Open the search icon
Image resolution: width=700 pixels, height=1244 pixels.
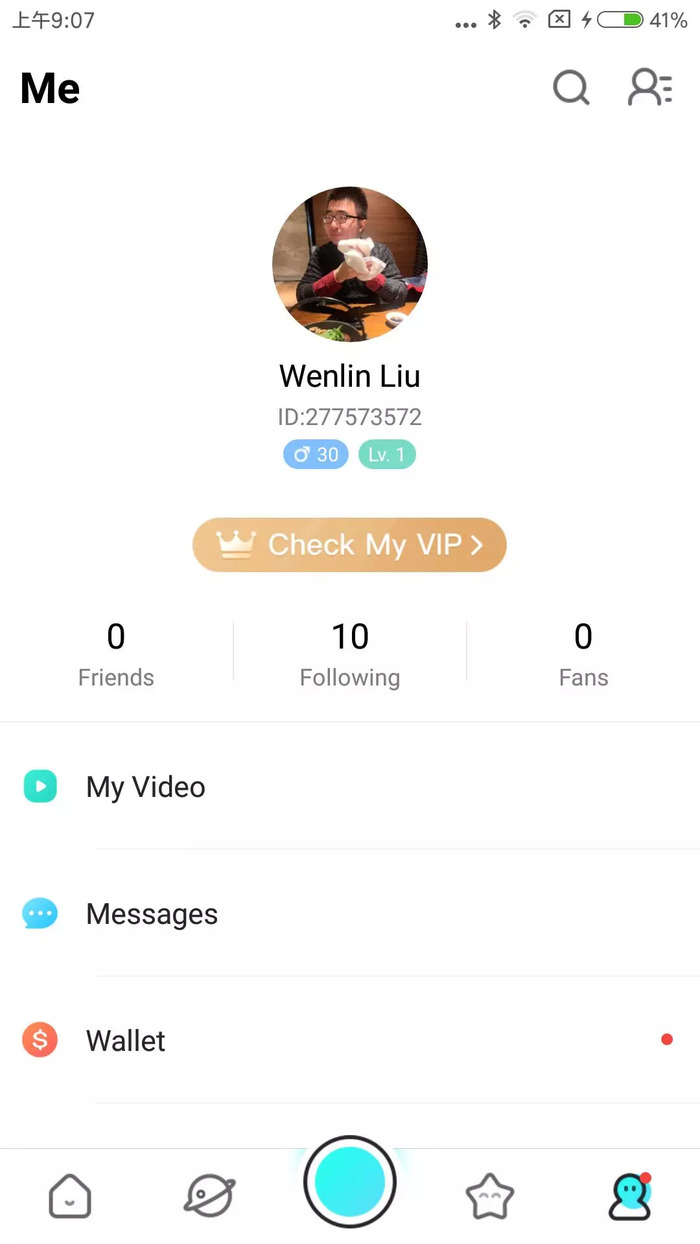click(x=571, y=88)
